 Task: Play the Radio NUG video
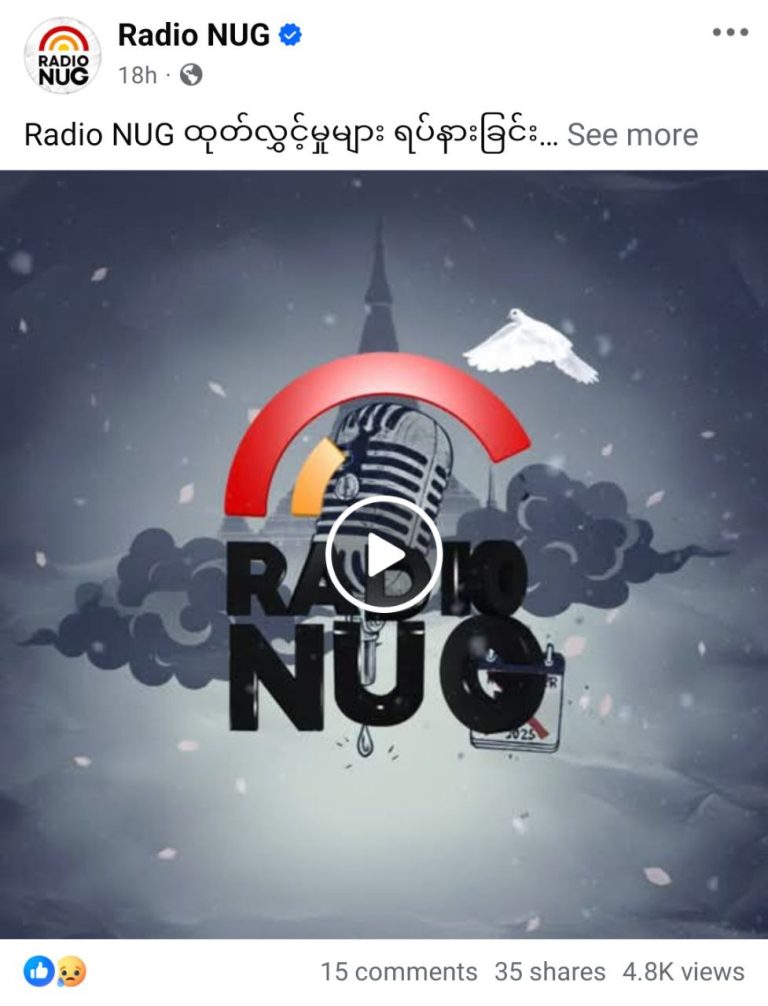(384, 555)
